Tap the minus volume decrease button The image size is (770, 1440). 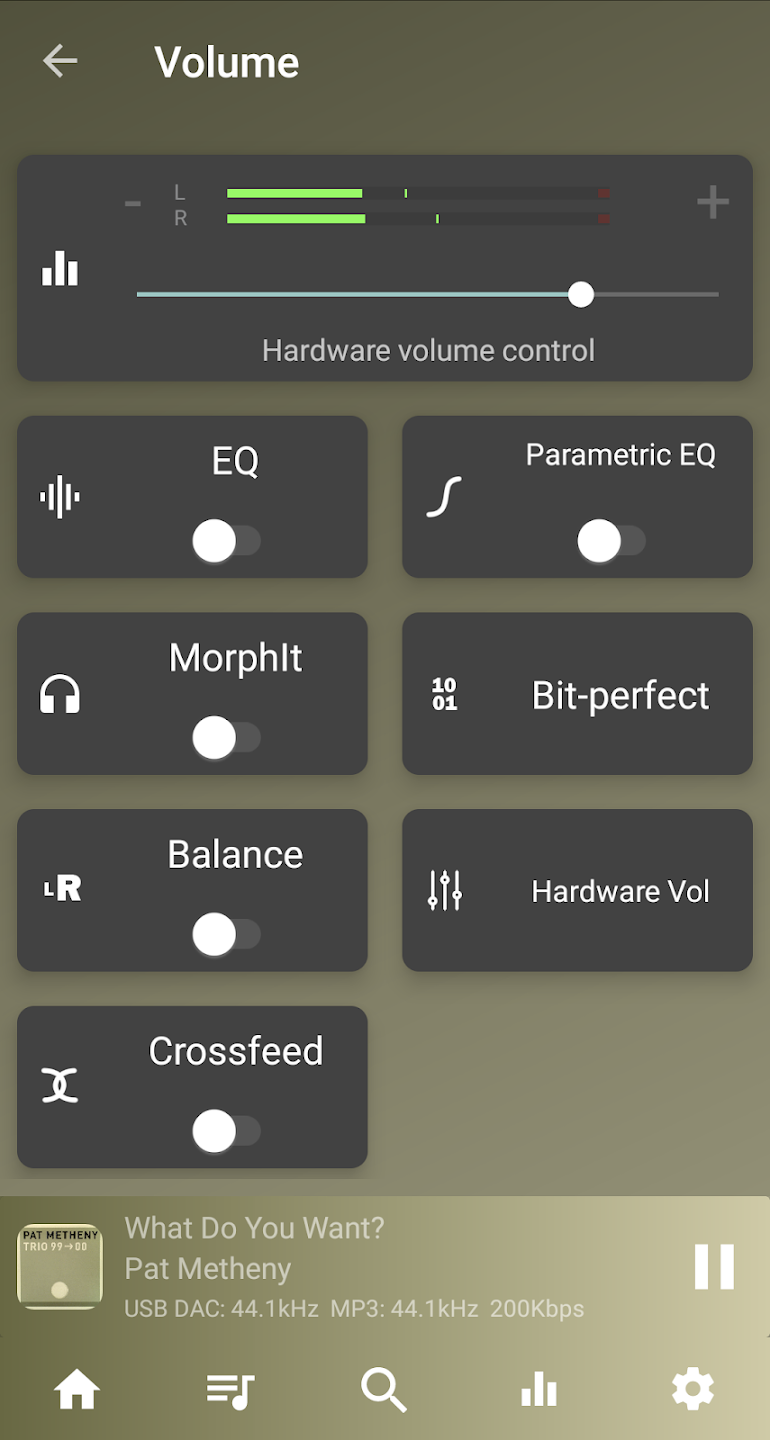(x=132, y=204)
